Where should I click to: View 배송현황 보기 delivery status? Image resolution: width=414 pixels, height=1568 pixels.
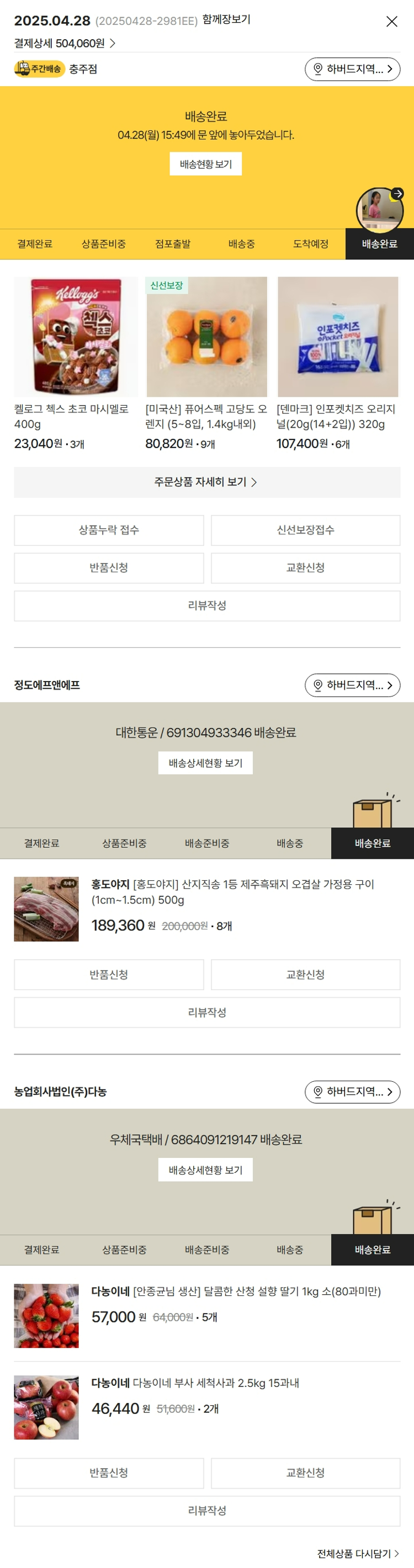pyautogui.click(x=205, y=164)
